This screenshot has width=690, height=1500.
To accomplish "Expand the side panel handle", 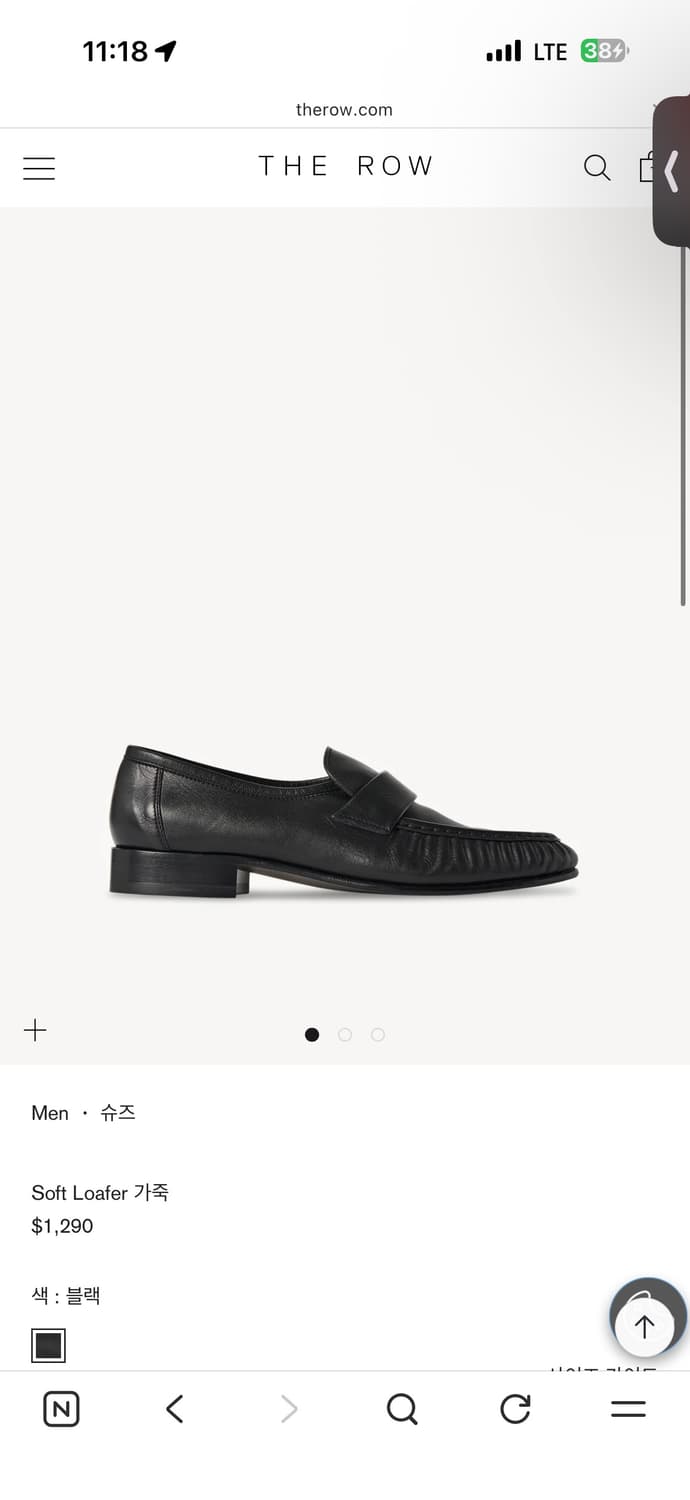I will tap(672, 171).
